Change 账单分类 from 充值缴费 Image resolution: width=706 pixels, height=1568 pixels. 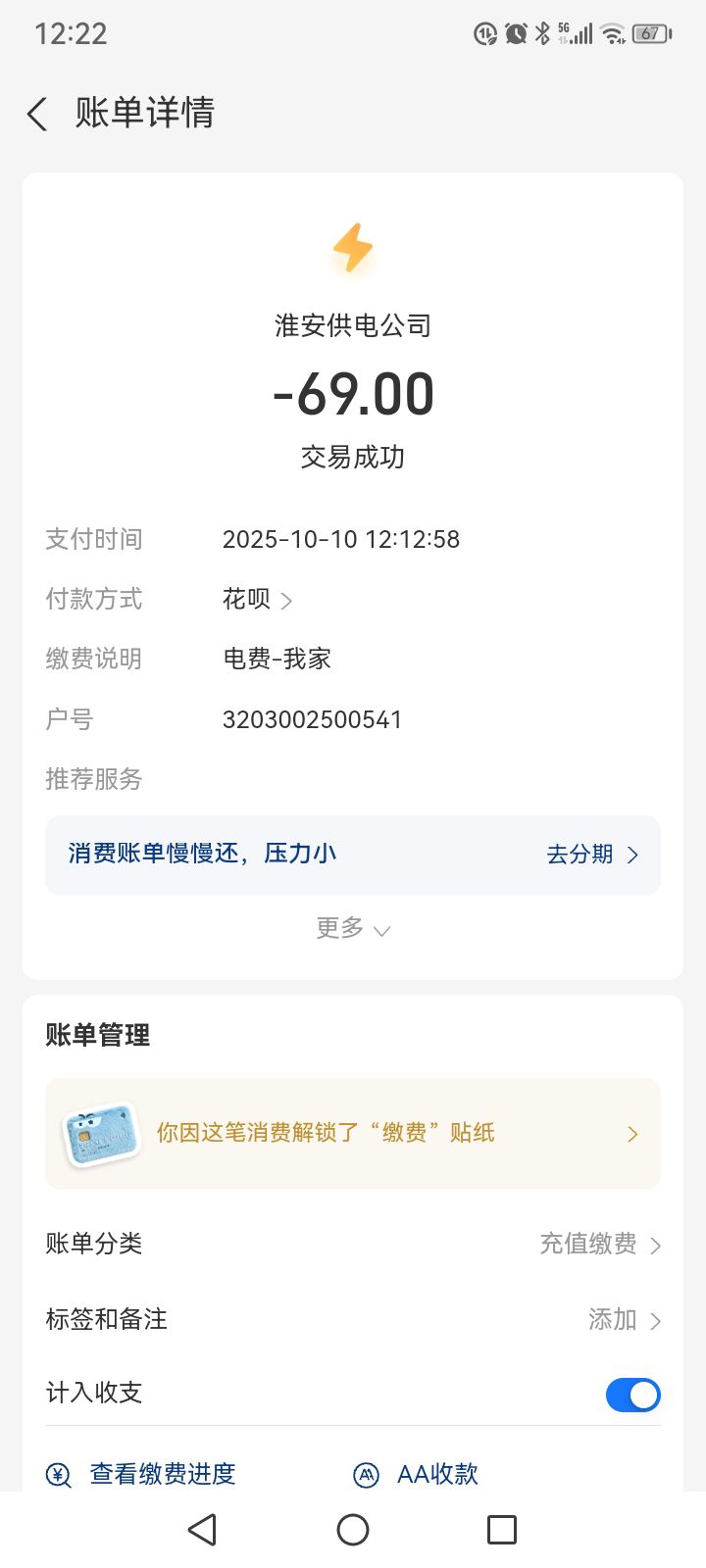coord(599,1244)
